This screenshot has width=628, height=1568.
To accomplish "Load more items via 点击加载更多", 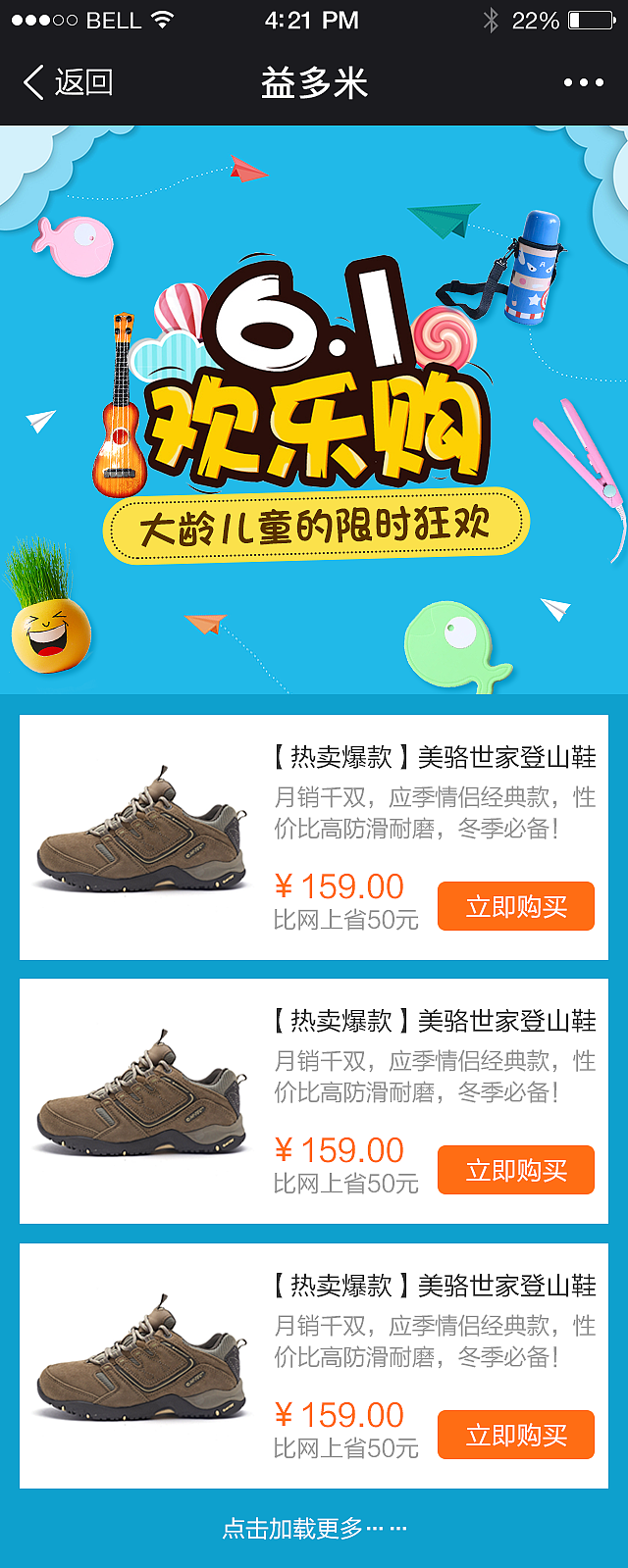I will click(314, 1528).
